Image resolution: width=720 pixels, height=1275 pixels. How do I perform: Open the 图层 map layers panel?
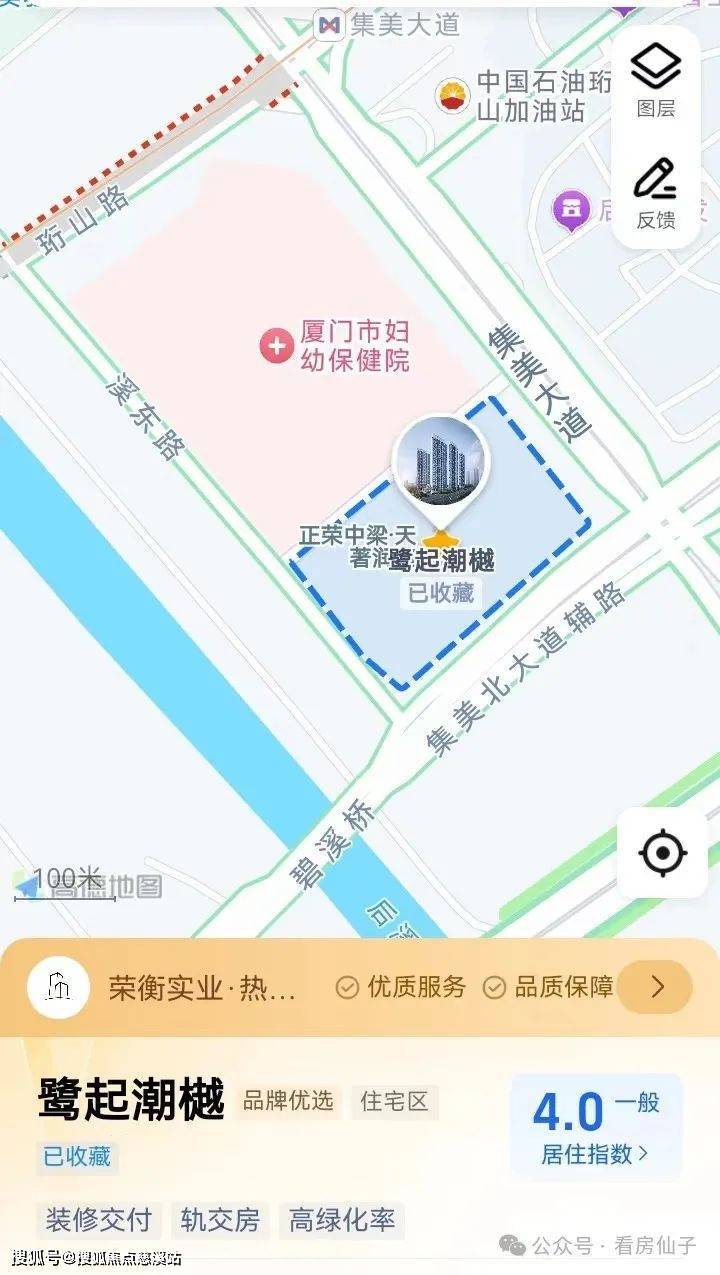coord(656,82)
